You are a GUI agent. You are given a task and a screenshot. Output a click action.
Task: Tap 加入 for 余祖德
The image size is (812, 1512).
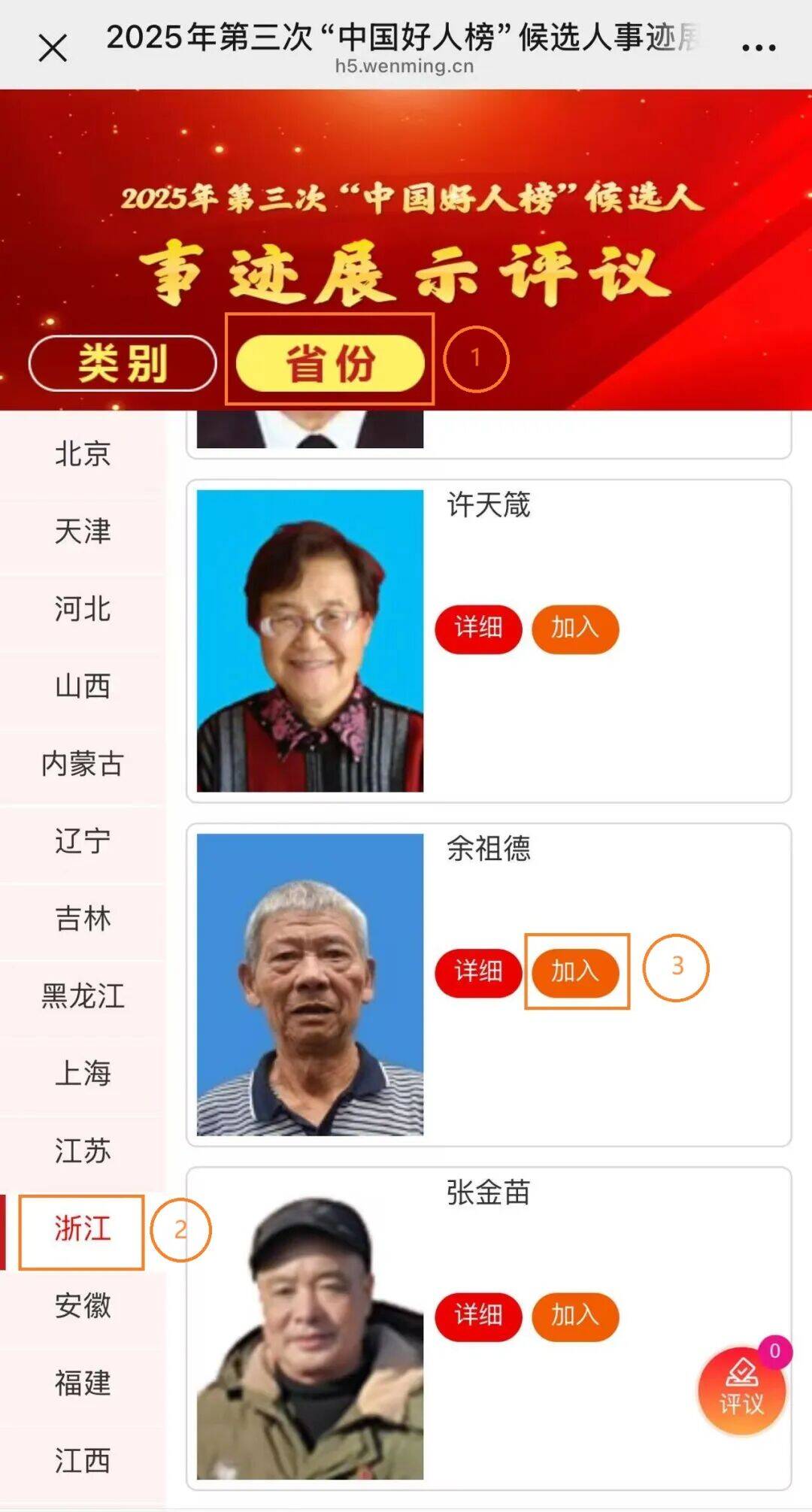(x=575, y=972)
